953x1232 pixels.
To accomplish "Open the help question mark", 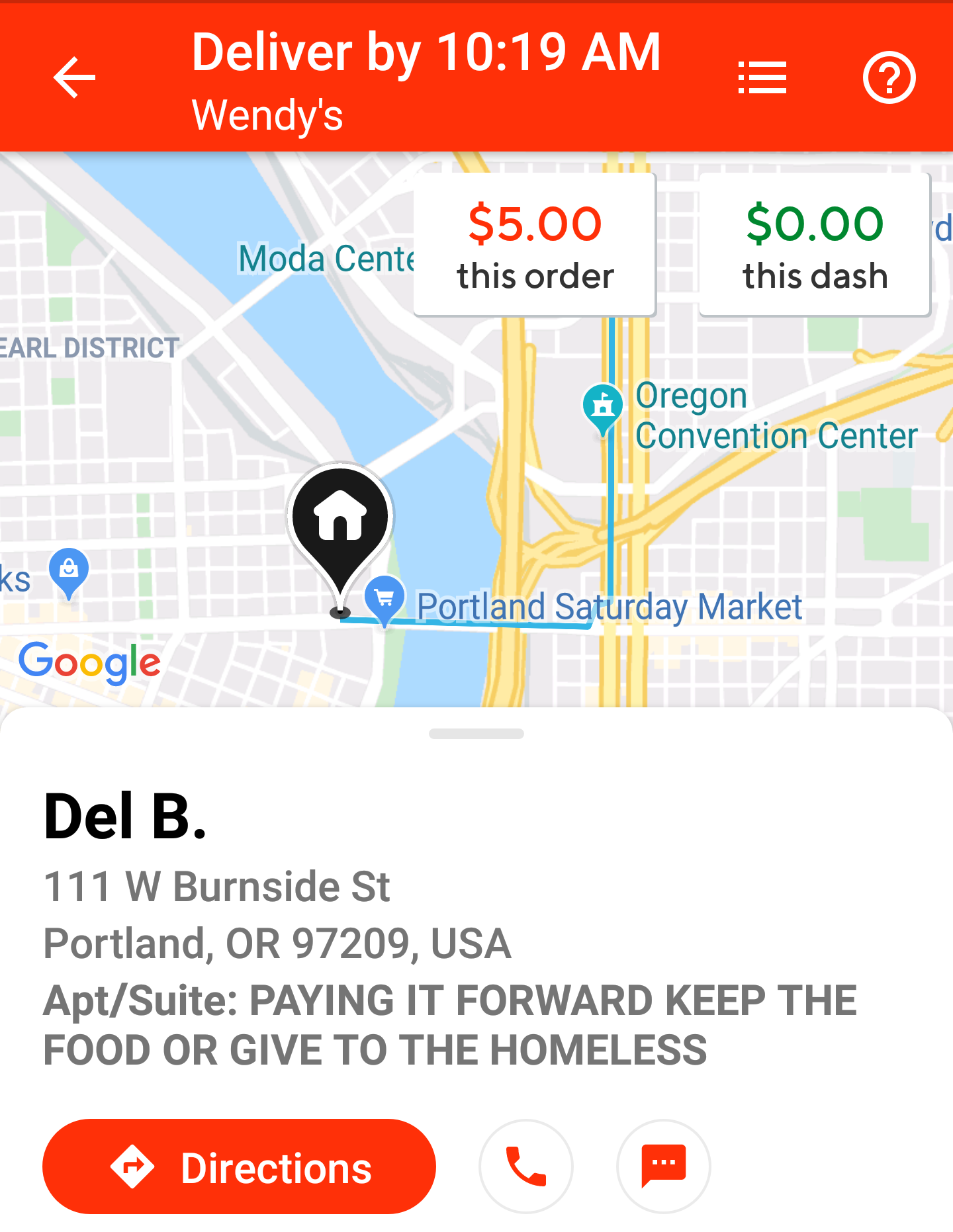I will tap(889, 77).
